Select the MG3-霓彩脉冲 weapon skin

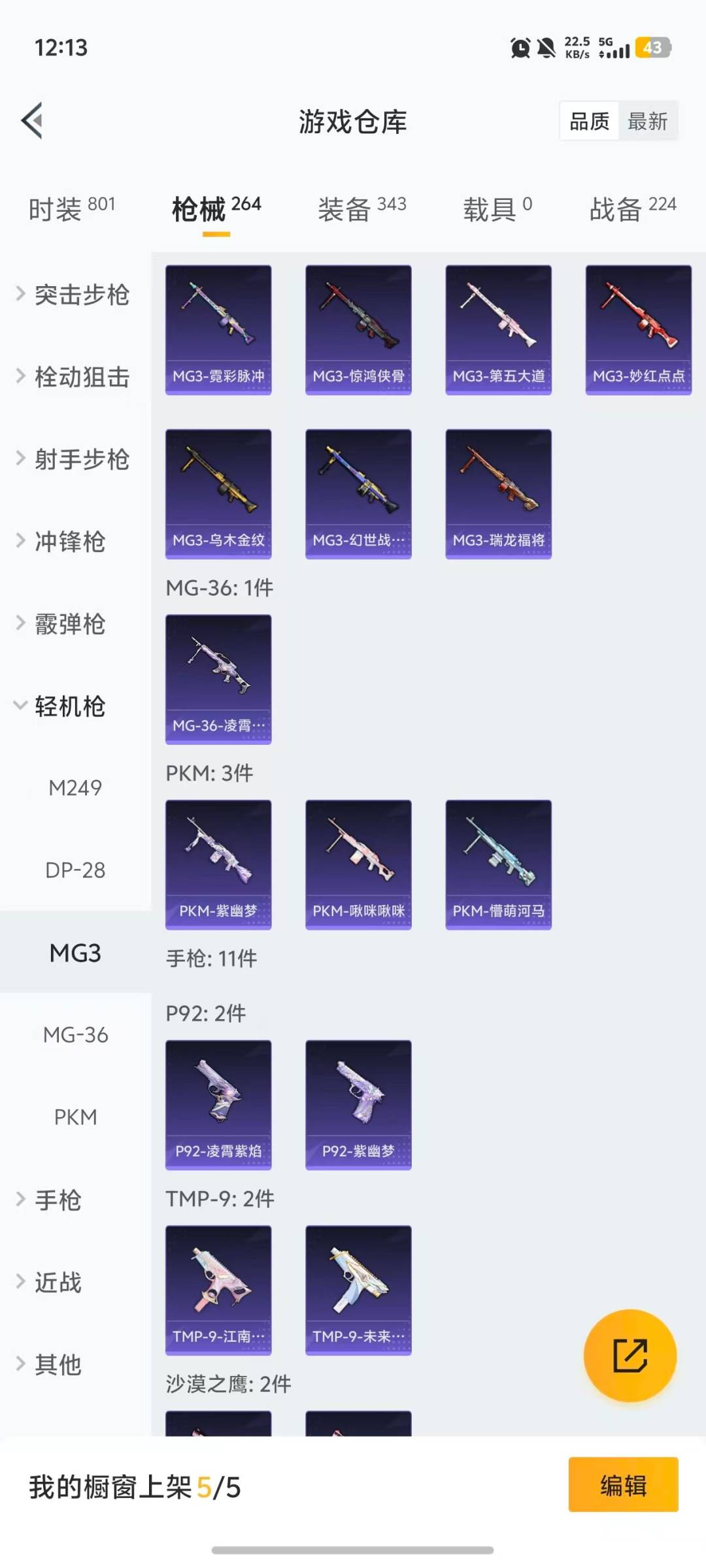(x=218, y=327)
